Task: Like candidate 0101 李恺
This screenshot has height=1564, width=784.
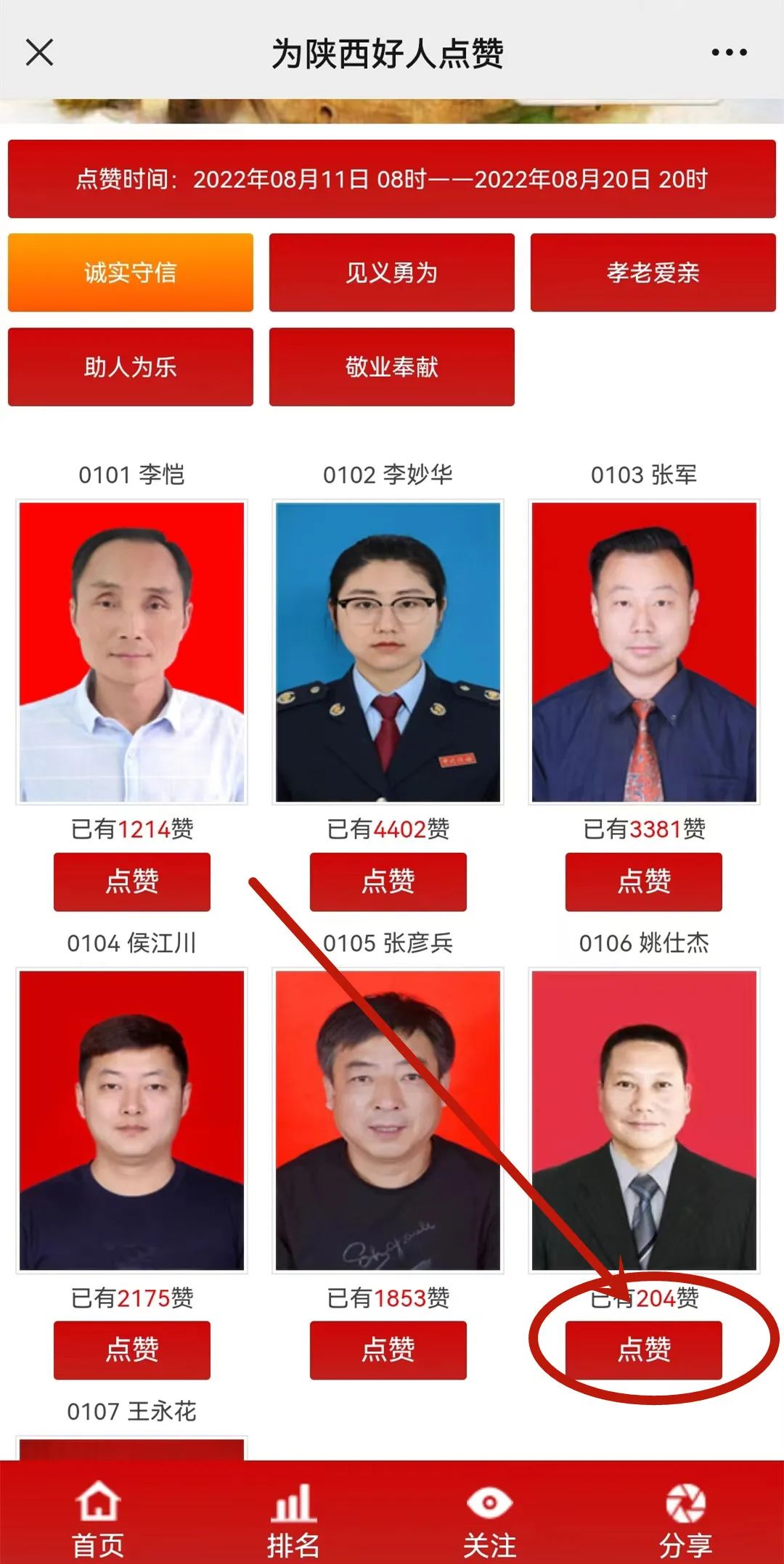Action: (131, 881)
